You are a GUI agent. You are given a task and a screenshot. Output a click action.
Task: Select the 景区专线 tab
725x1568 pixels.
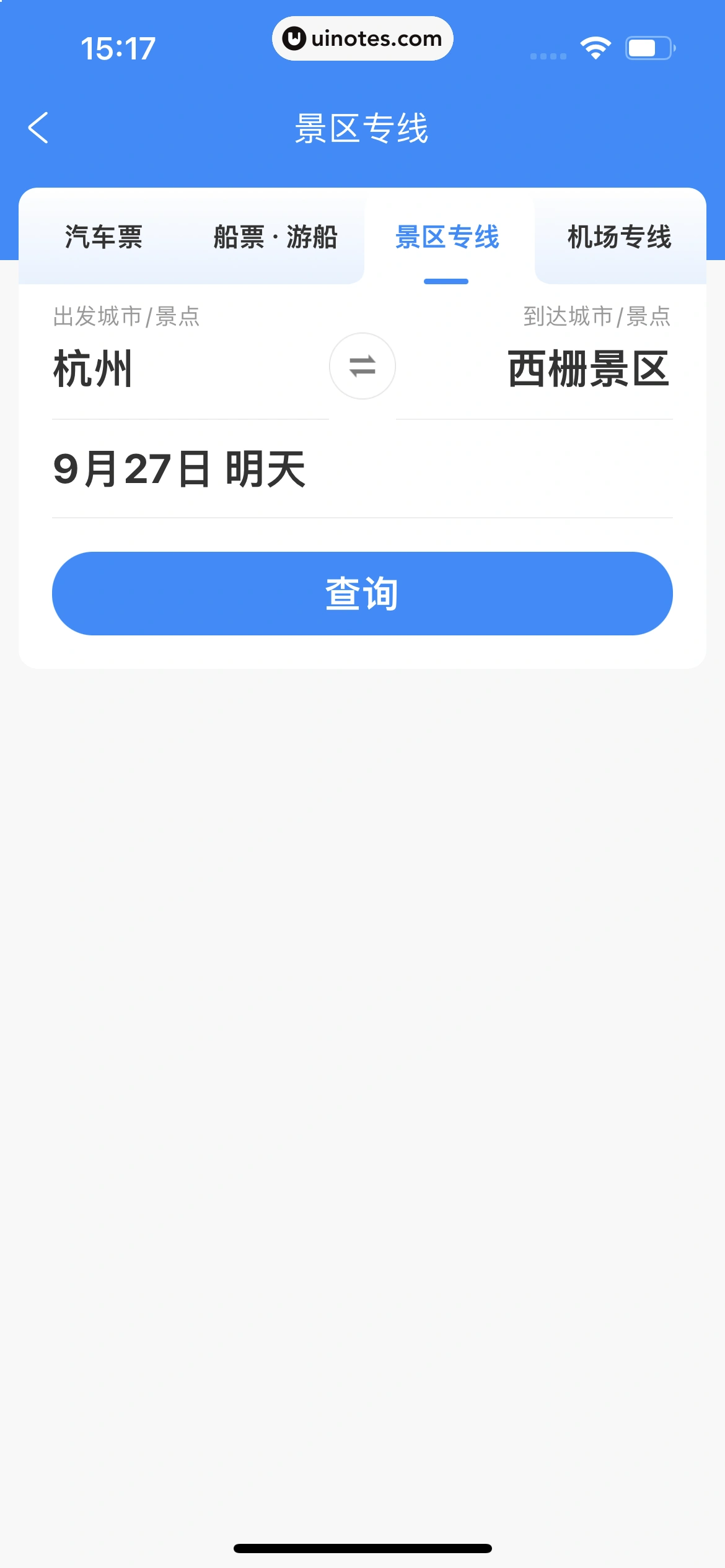point(447,237)
